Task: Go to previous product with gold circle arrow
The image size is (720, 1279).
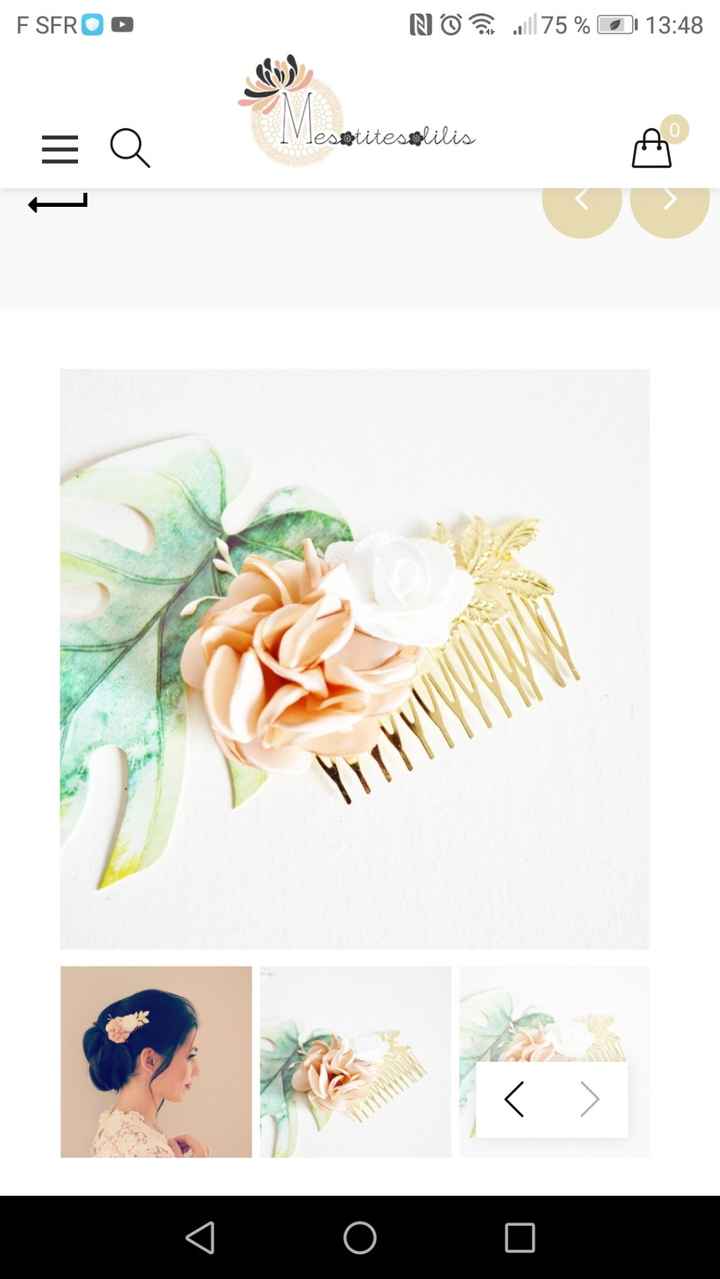Action: pos(582,201)
